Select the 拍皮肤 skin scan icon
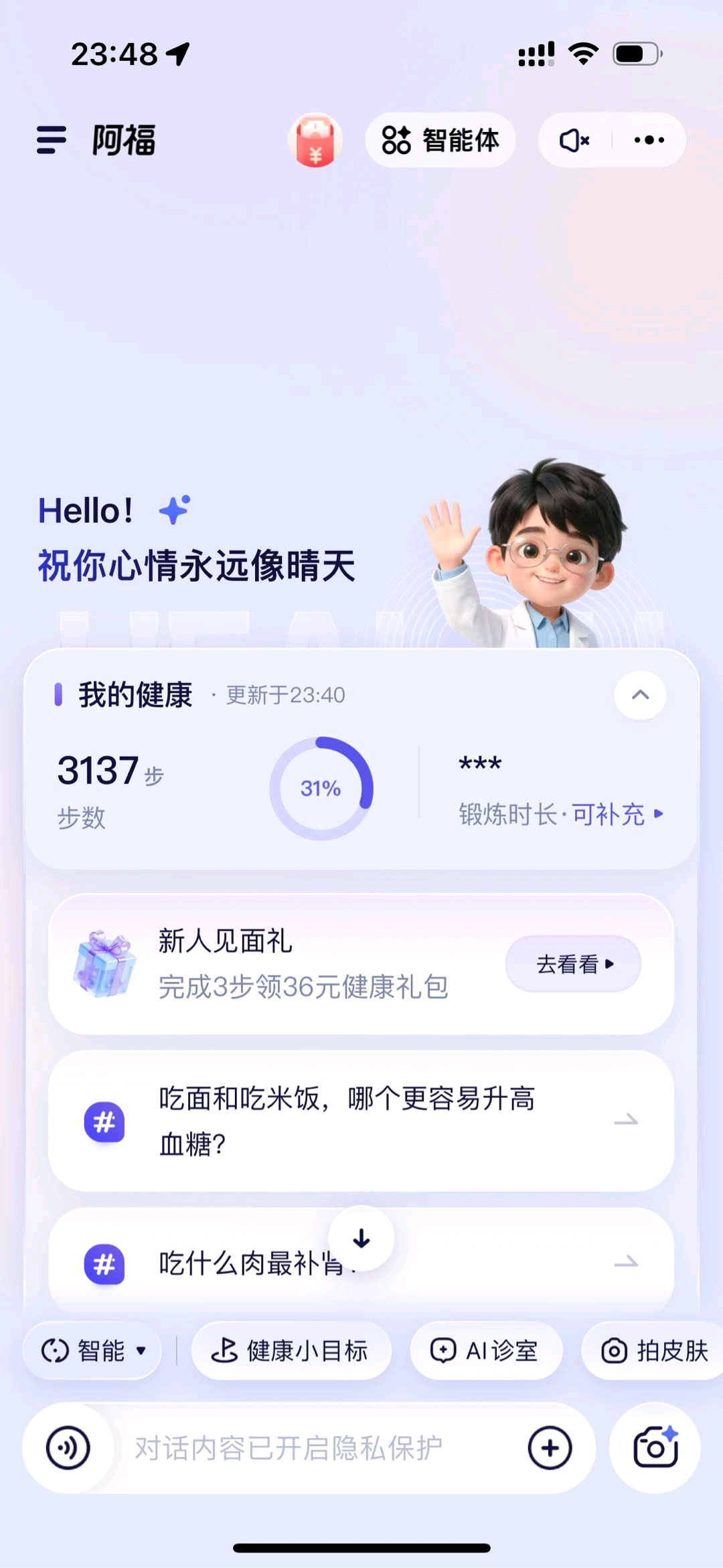This screenshot has width=723, height=1568. [611, 1350]
